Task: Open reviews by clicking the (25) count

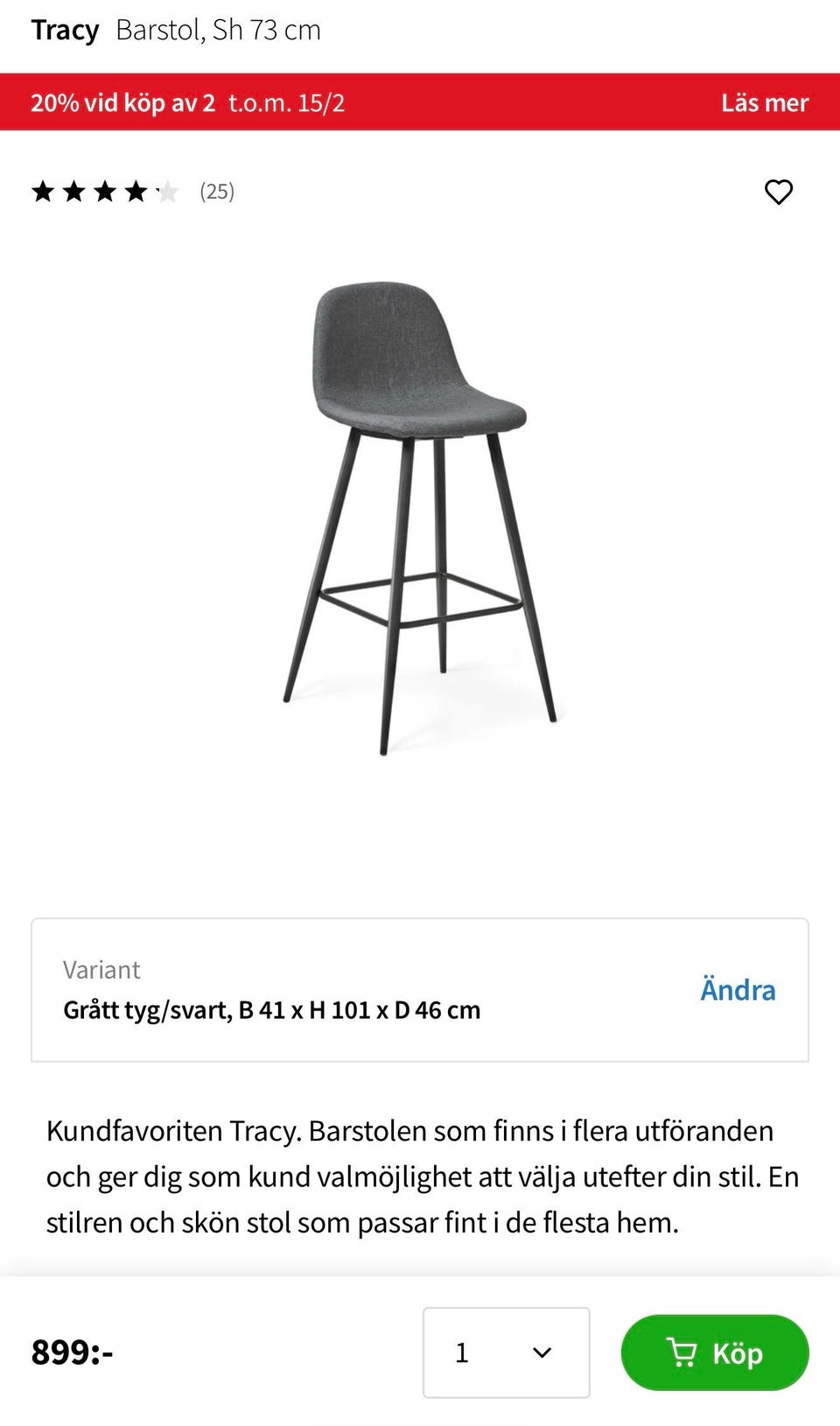Action: pyautogui.click(x=216, y=192)
